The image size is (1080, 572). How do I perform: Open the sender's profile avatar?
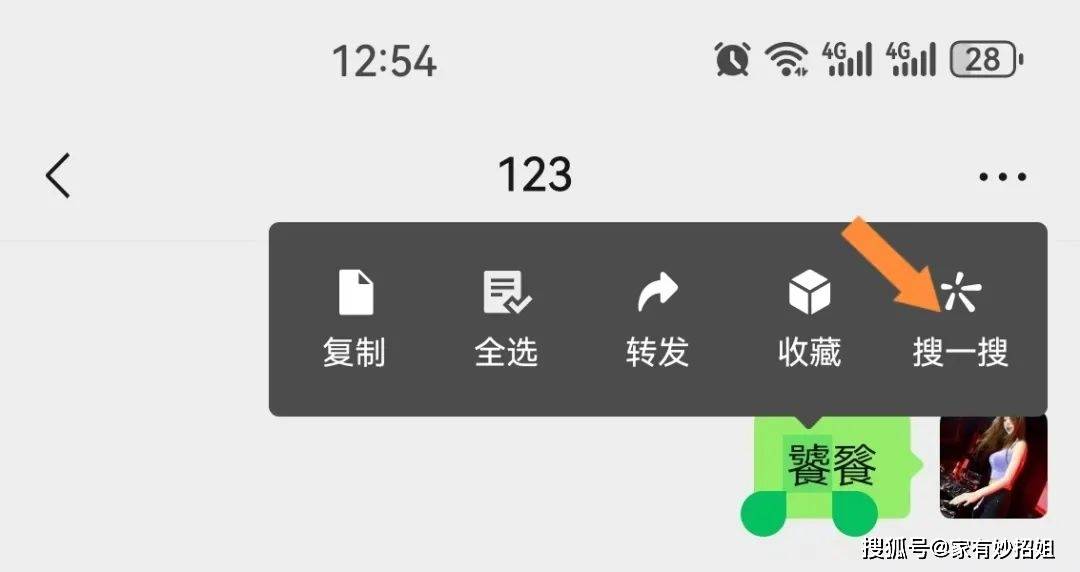(993, 466)
